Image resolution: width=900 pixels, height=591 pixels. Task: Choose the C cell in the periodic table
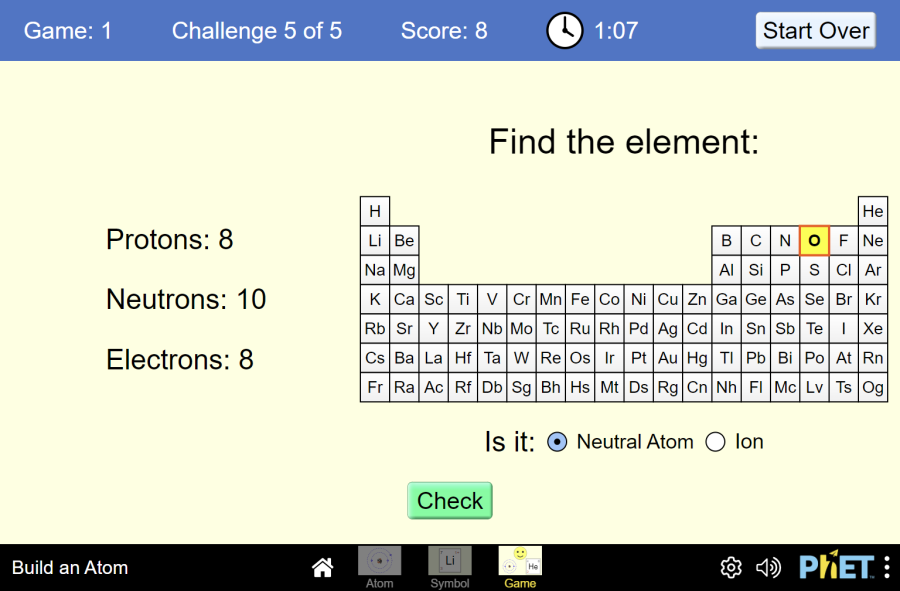click(x=756, y=241)
